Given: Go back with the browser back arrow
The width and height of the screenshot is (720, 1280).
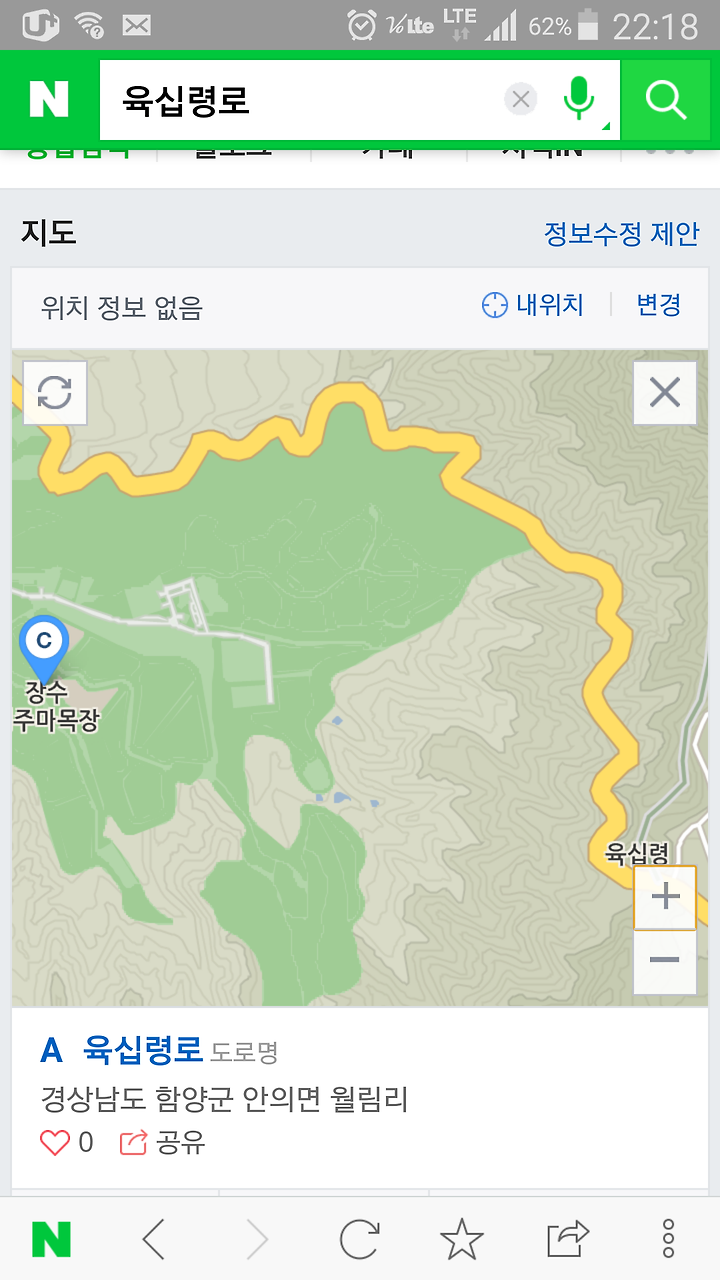Looking at the screenshot, I should tap(153, 1240).
